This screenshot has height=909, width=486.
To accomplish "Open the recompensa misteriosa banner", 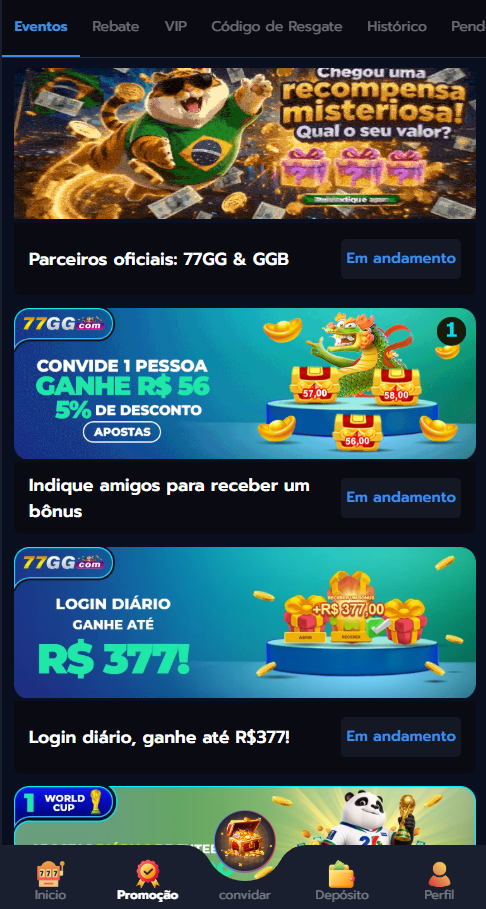I will (x=245, y=143).
